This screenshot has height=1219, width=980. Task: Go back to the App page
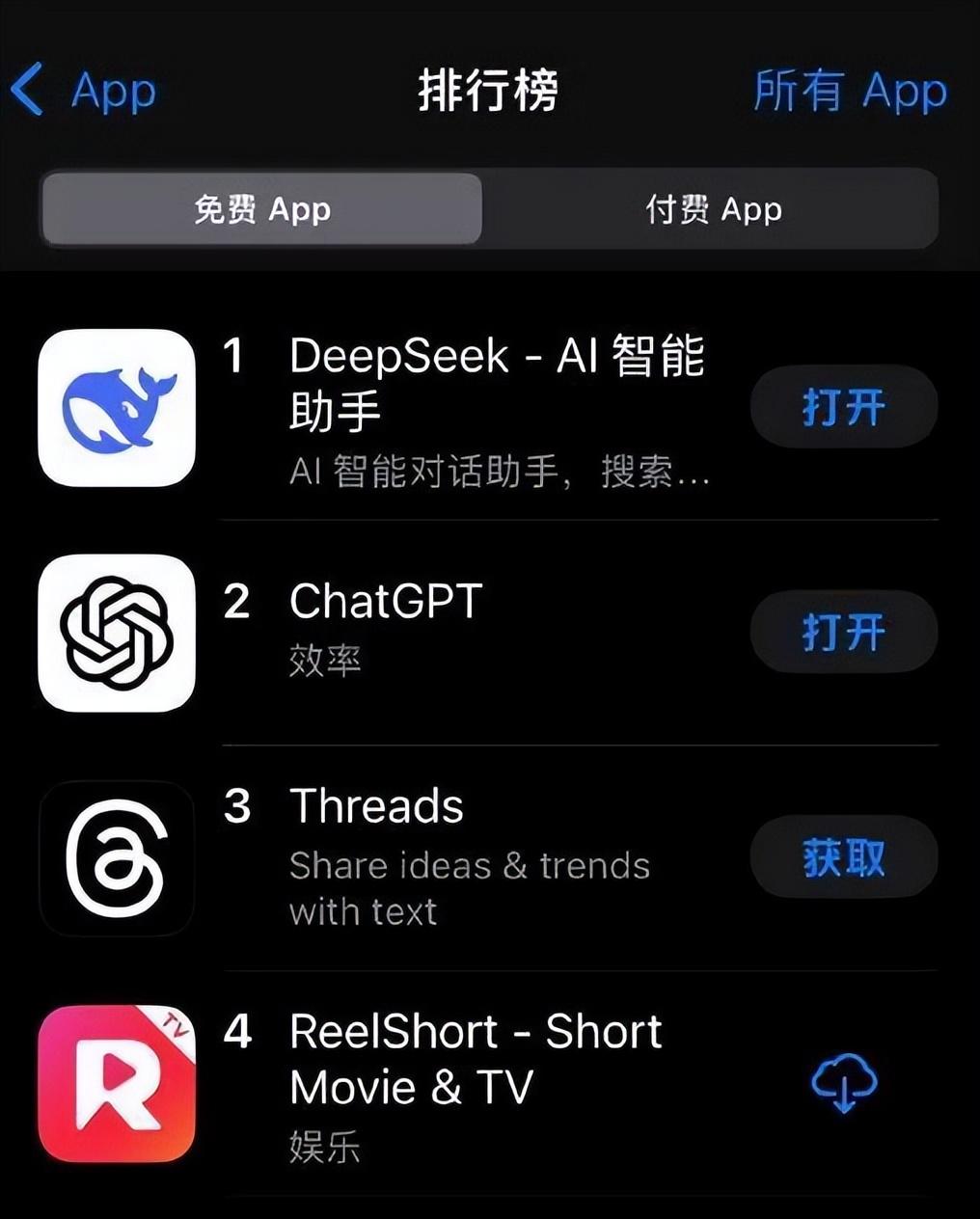click(83, 91)
